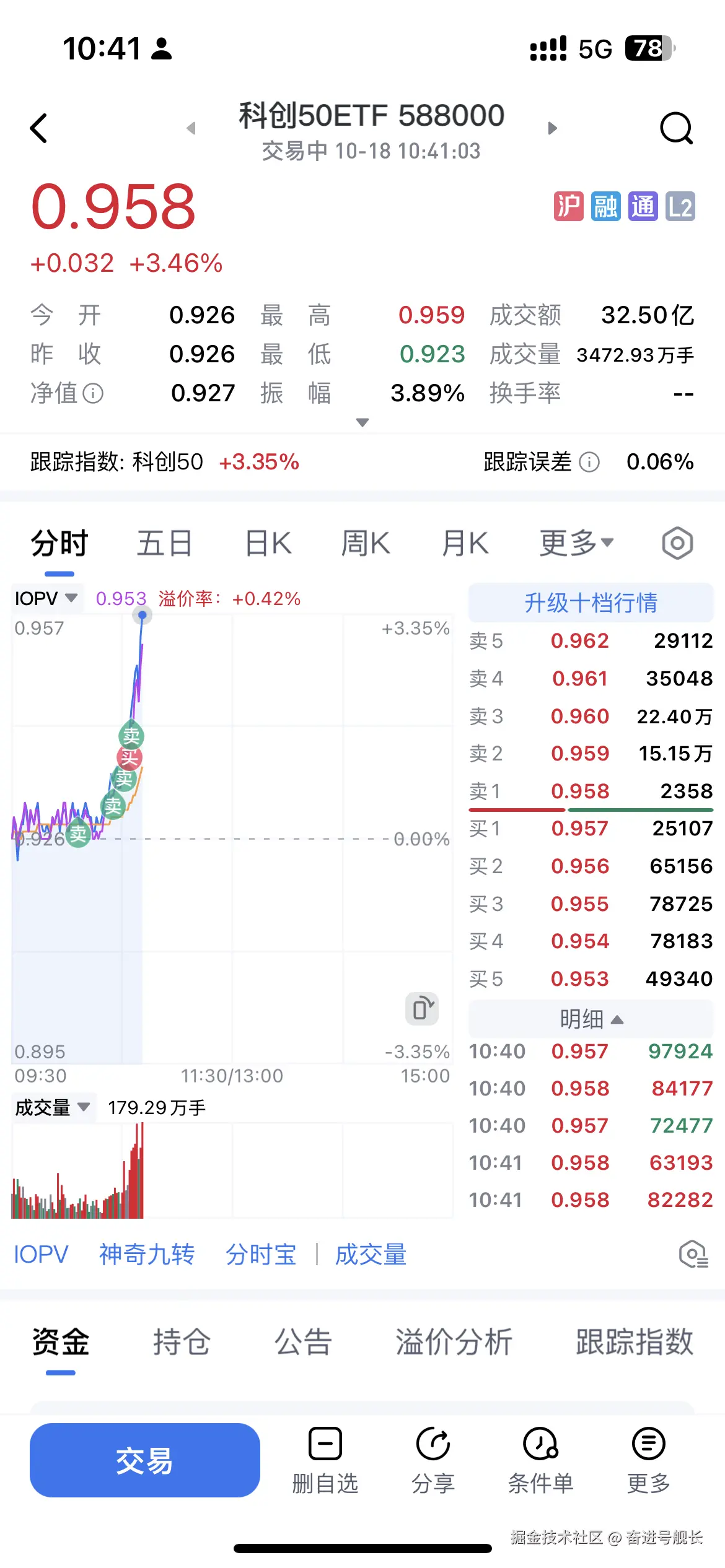This screenshot has height=1568, width=725.
Task: Open search via the magnifier icon
Action: pos(677,128)
